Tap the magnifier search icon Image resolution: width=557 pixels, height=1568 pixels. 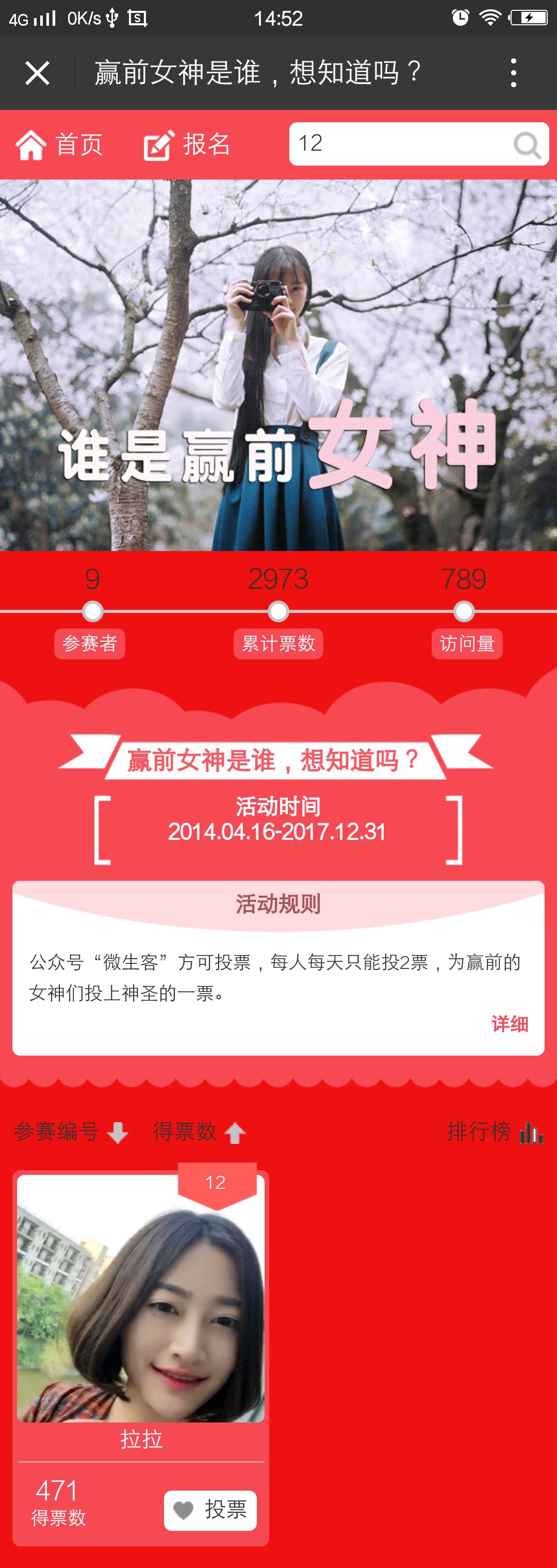pyautogui.click(x=527, y=146)
